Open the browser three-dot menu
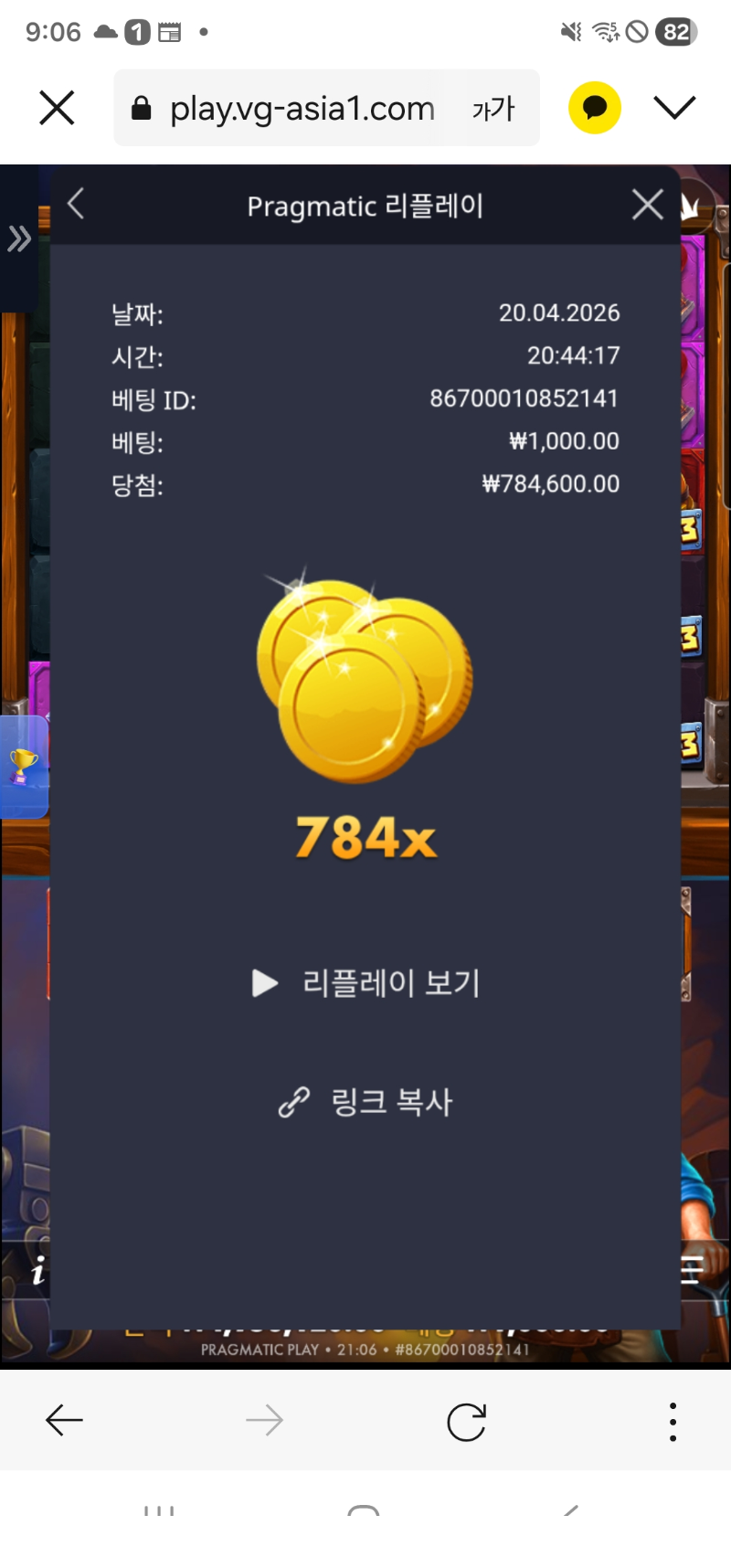Screen dimensions: 731x1568 click(x=673, y=1421)
